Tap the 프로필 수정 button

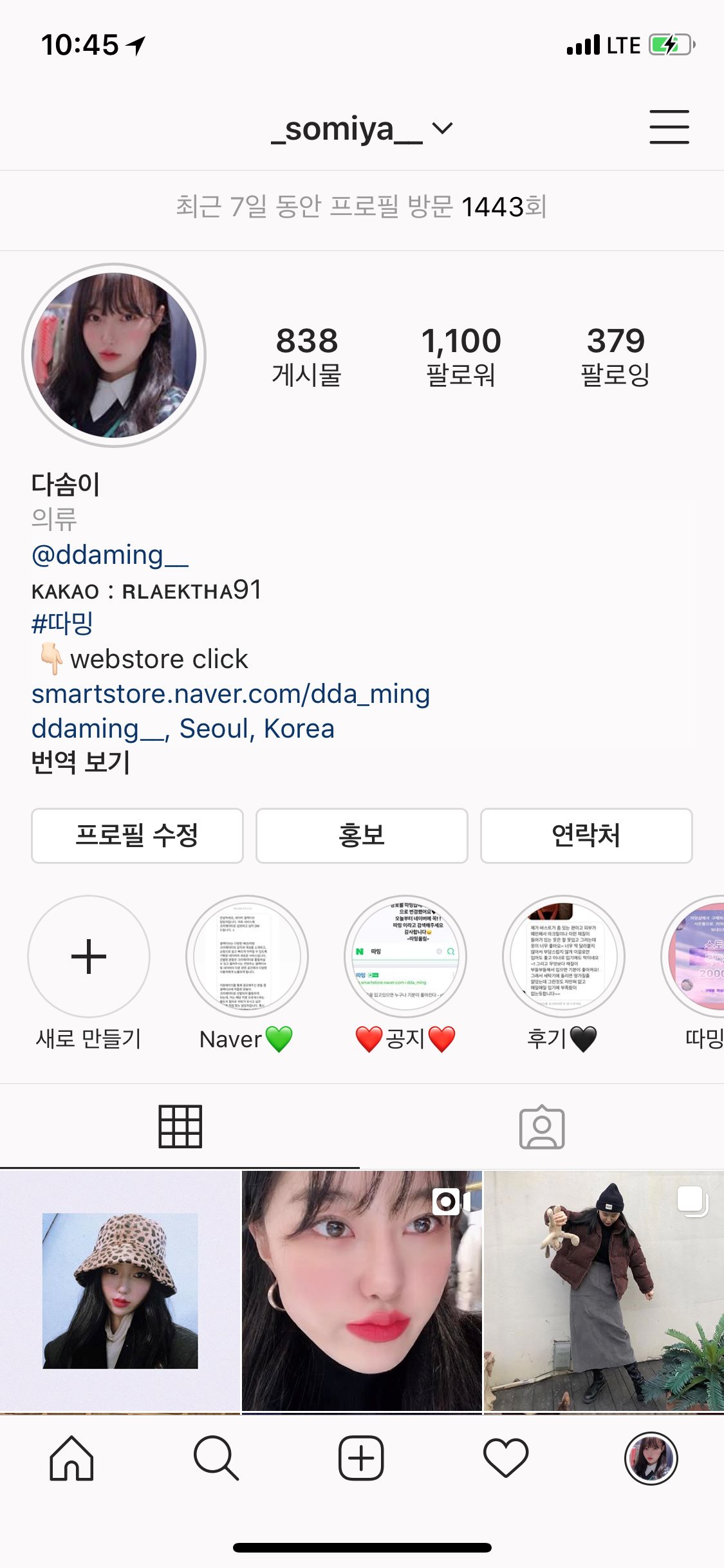pos(137,835)
